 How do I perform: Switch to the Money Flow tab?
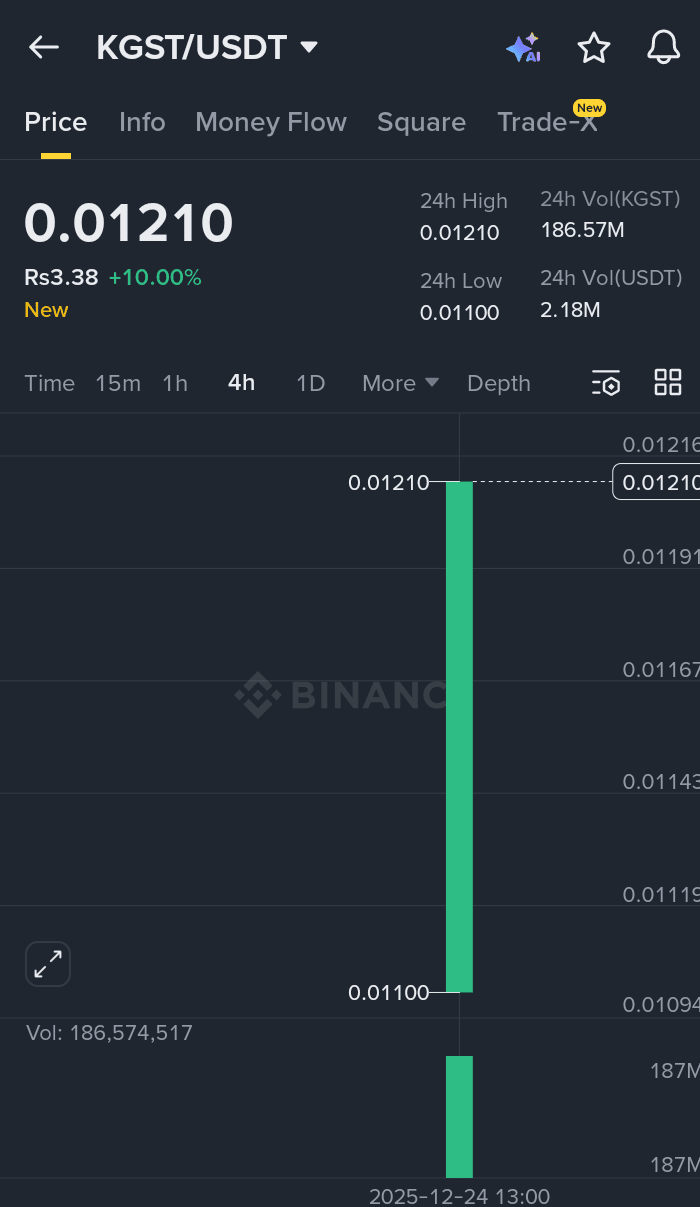point(271,122)
